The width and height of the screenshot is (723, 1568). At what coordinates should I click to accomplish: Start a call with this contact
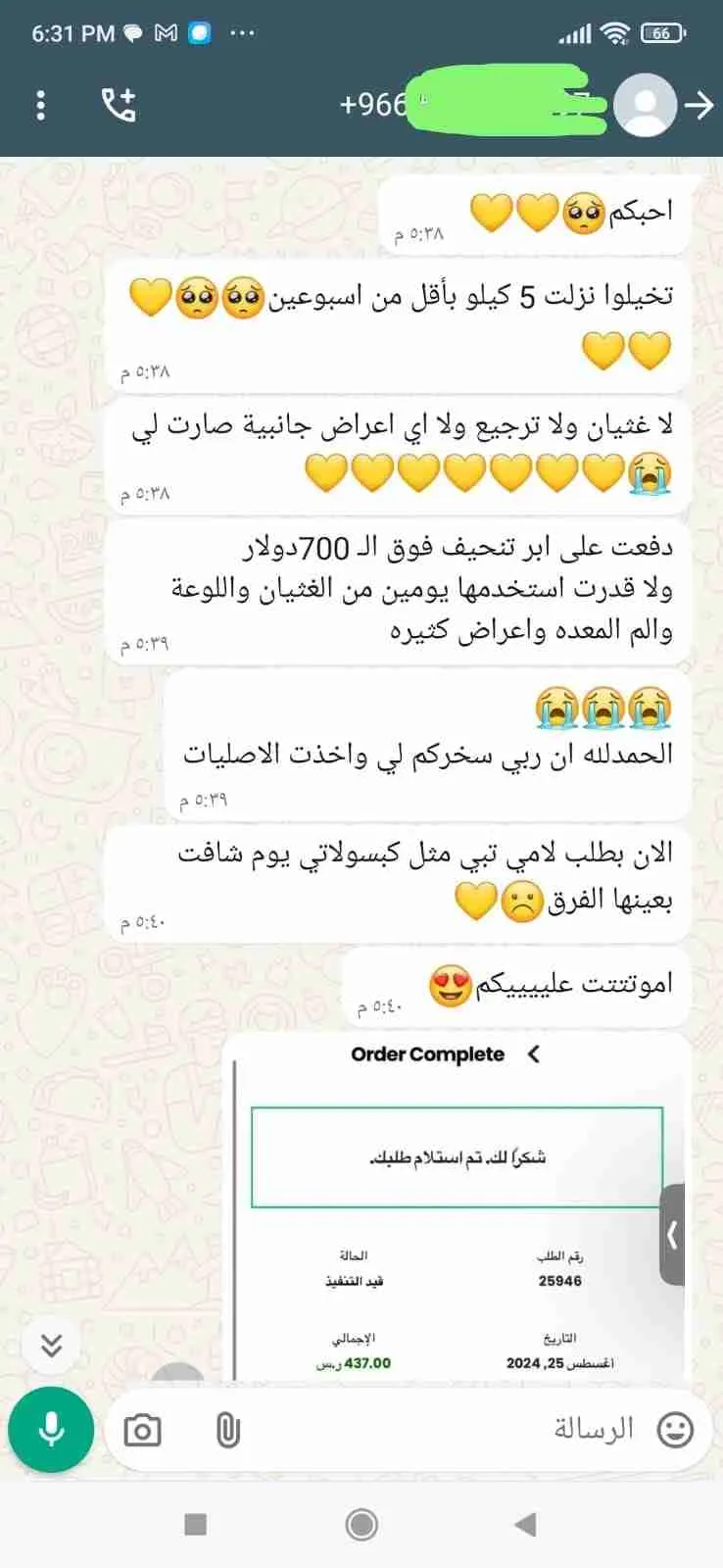(120, 105)
